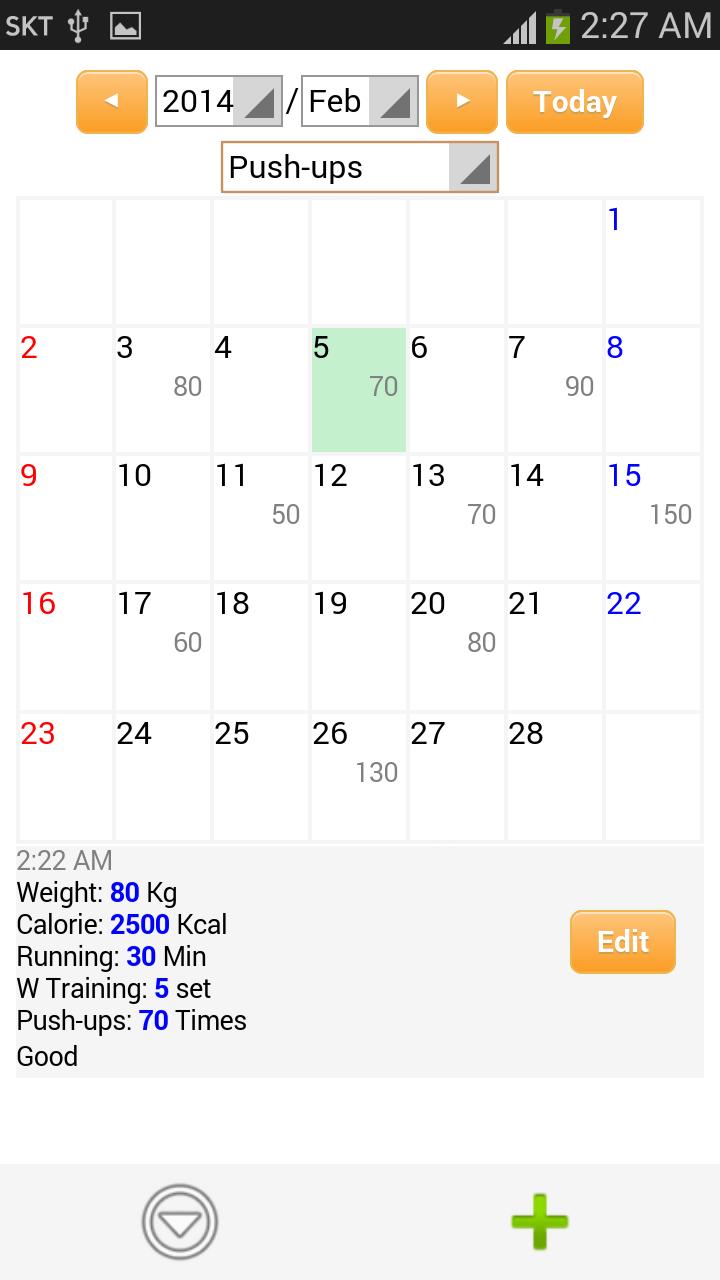The width and height of the screenshot is (720, 1280).
Task: Advance to the next month
Action: pos(461,101)
